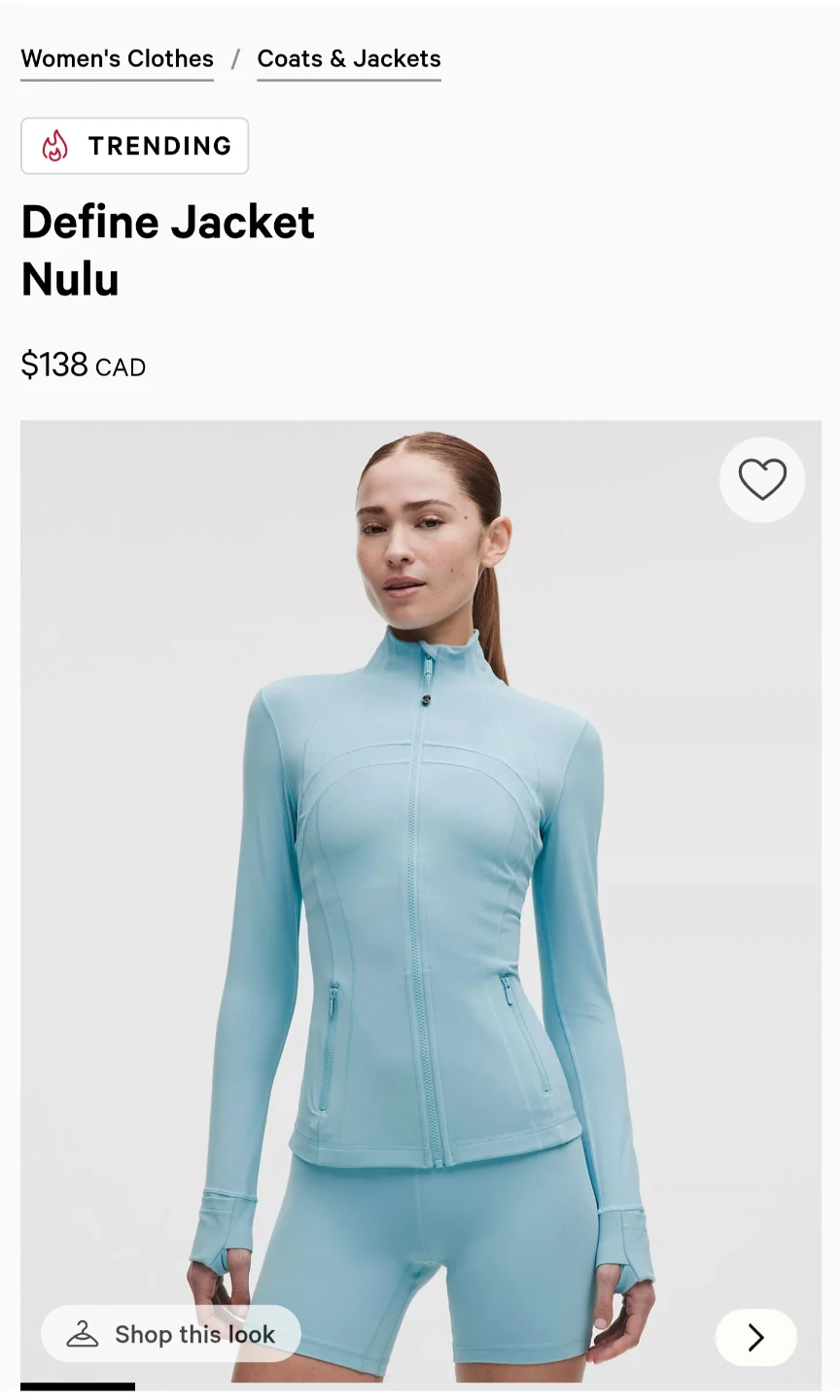Screen dimensions: 840x1400
Task: Tap Shop this look button
Action: (x=171, y=1334)
